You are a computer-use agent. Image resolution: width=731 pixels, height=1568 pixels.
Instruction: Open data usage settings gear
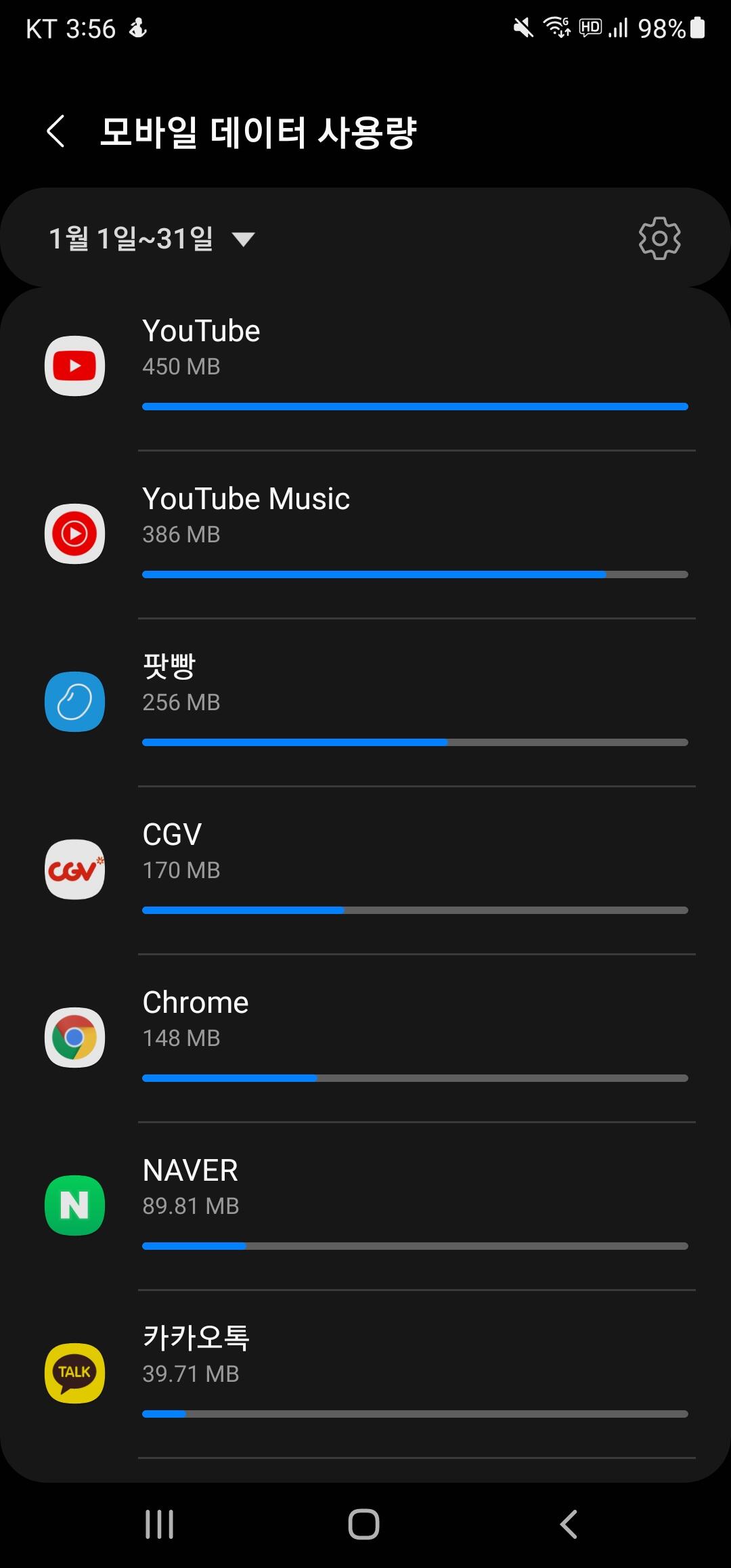tap(659, 238)
